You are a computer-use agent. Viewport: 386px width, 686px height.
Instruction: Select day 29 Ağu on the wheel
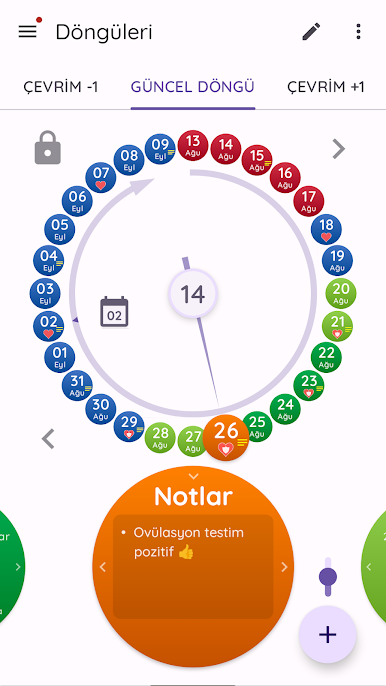(x=129, y=426)
